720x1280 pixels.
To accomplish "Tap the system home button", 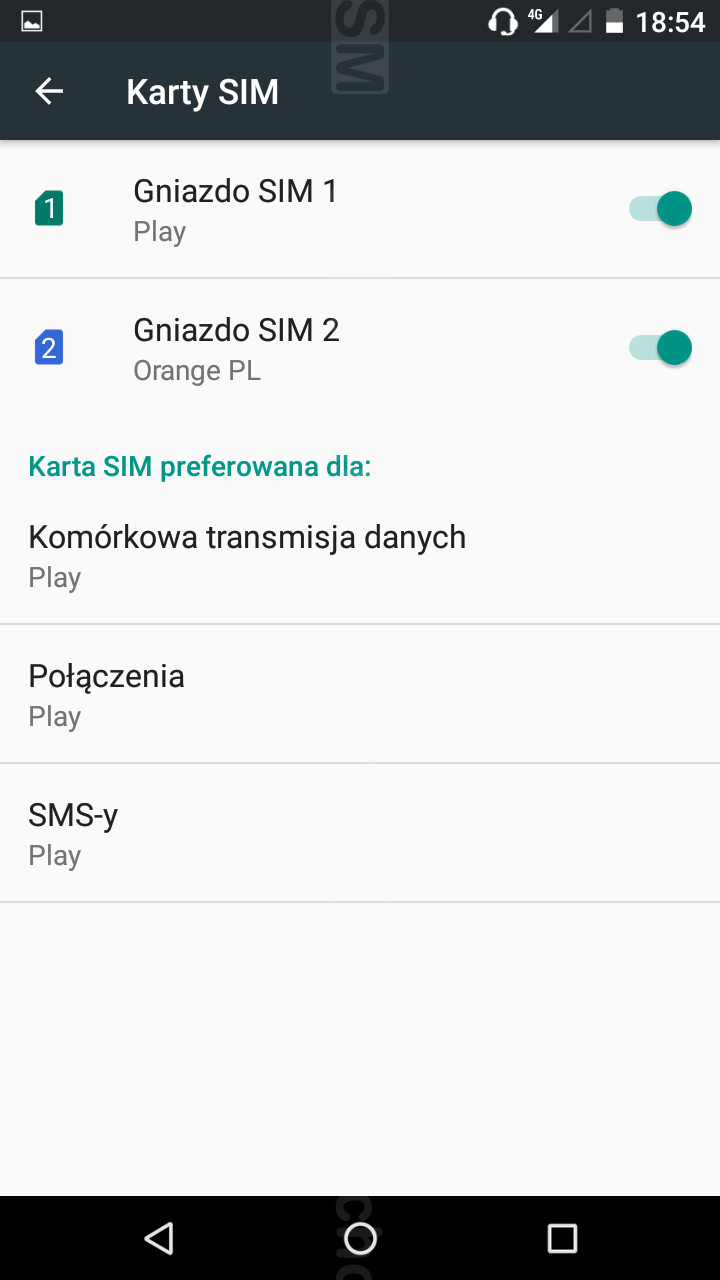I will (360, 1238).
